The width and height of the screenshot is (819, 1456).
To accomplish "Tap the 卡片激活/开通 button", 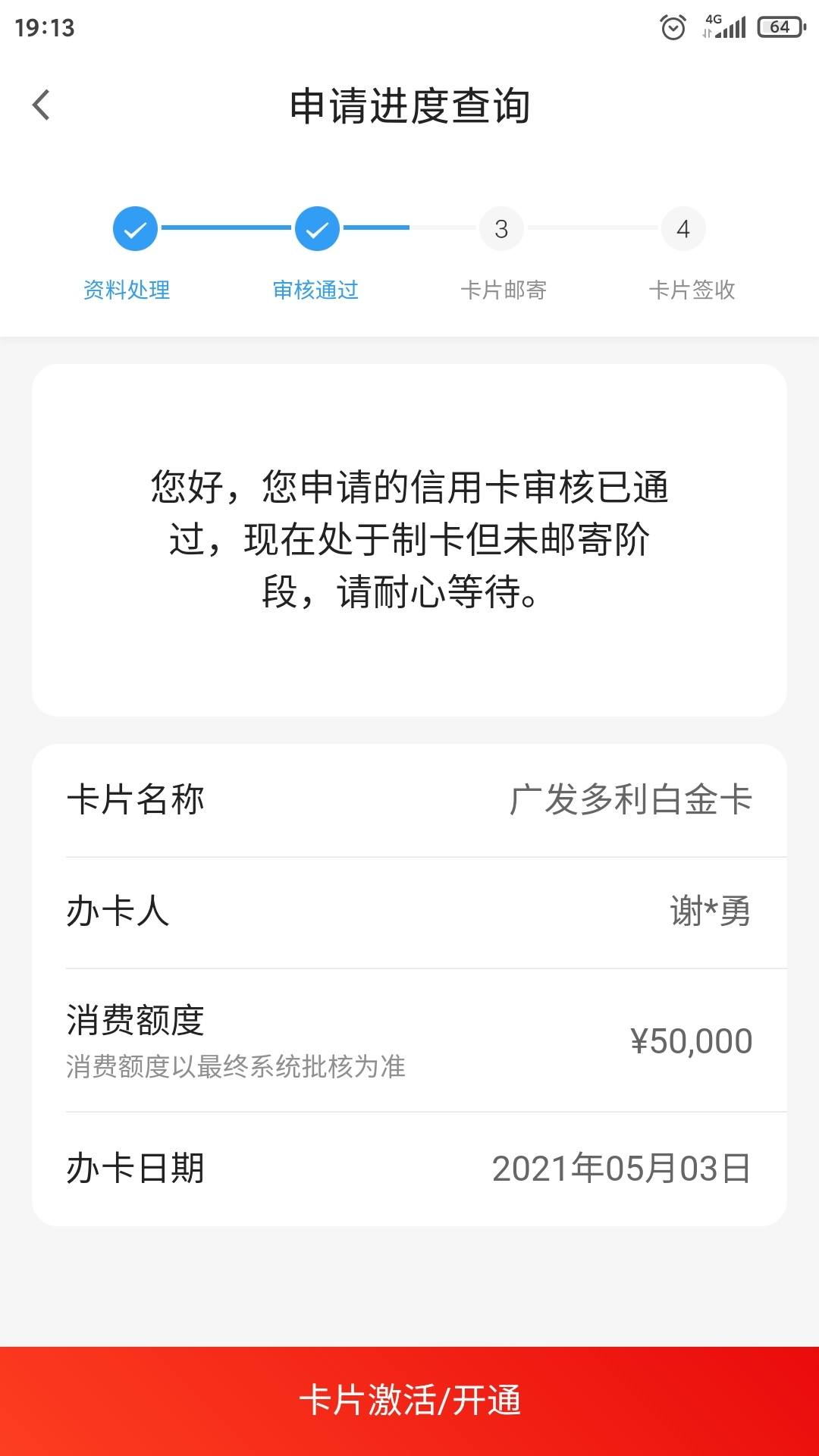I will [x=409, y=1401].
